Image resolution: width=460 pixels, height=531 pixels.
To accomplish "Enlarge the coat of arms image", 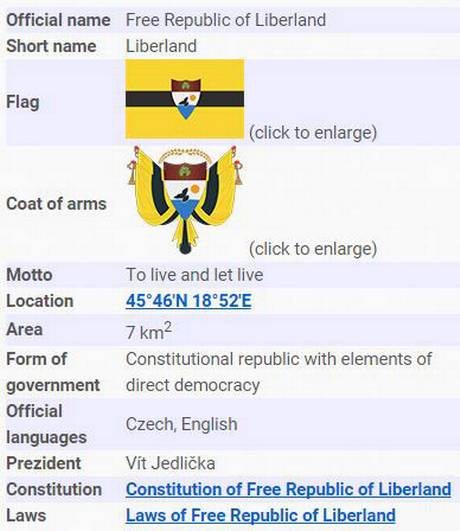I will coord(185,200).
